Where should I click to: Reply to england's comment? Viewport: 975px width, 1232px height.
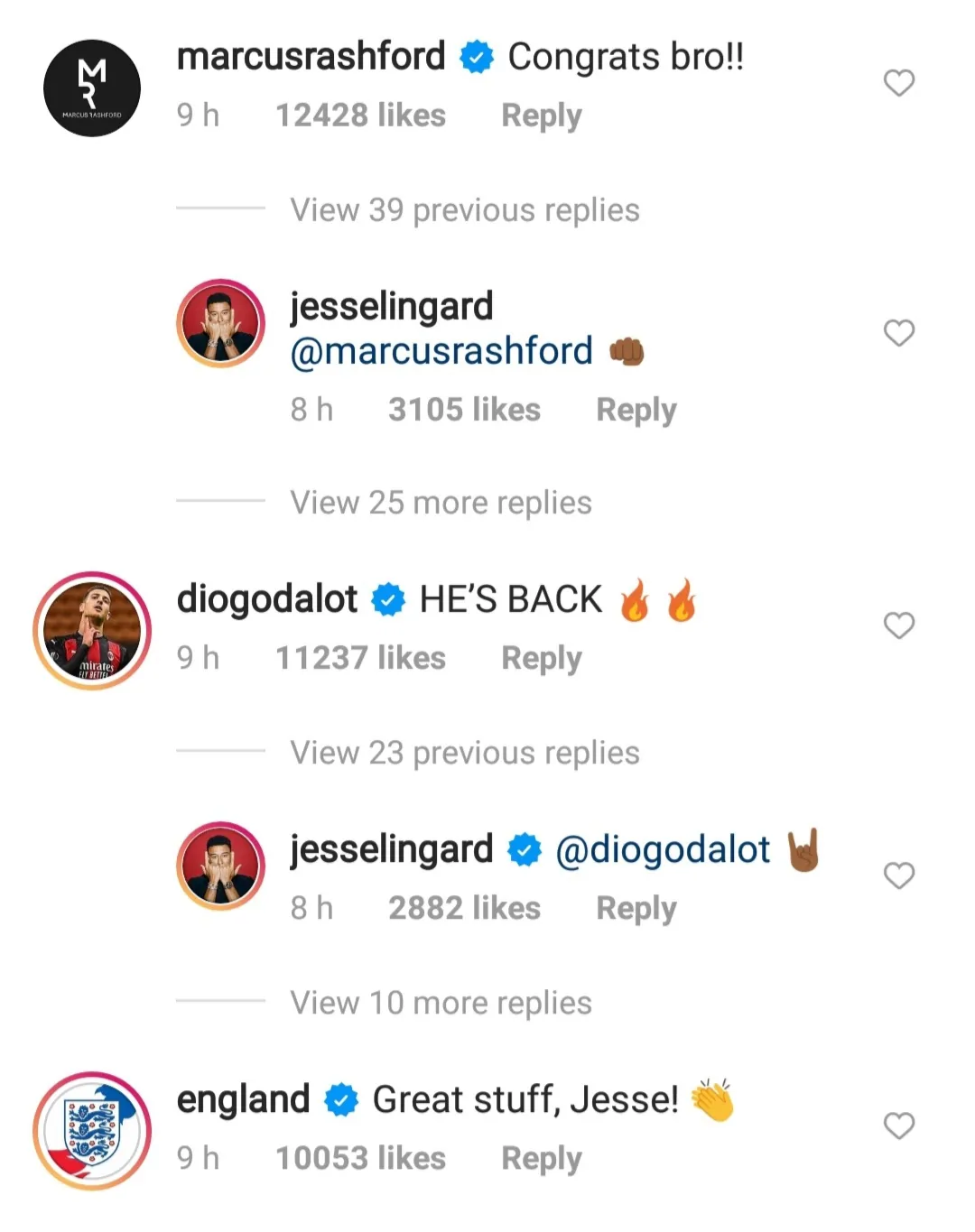pyautogui.click(x=541, y=1158)
